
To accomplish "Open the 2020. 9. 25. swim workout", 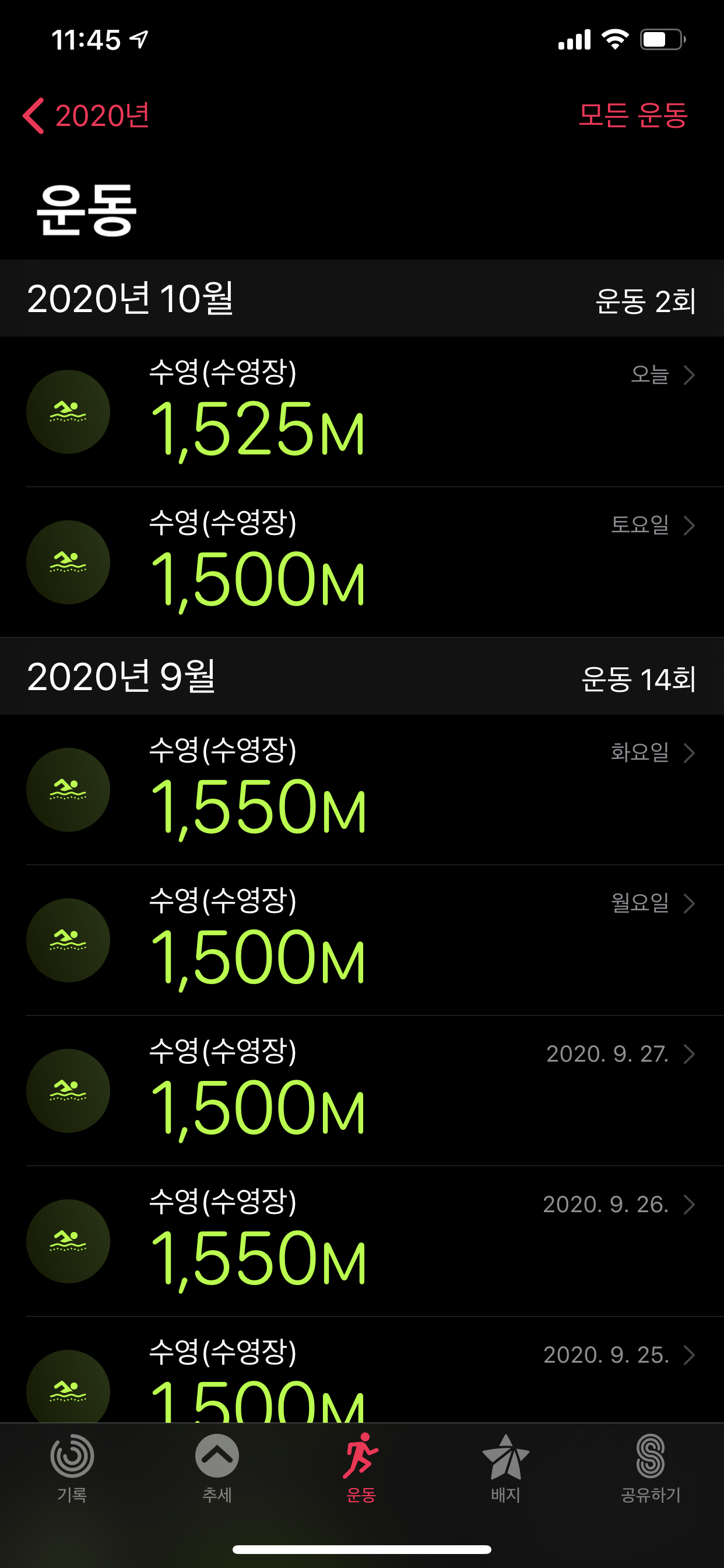I will [x=362, y=1370].
